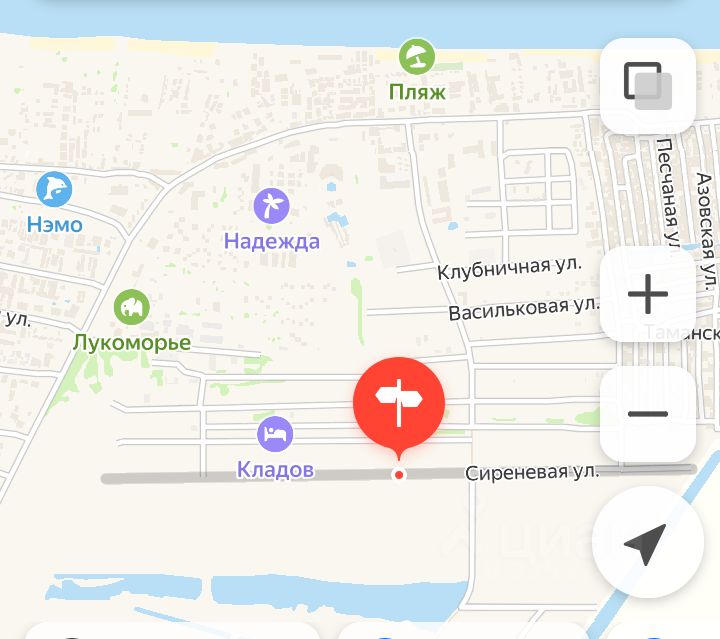Open the map layers switcher

[x=647, y=86]
